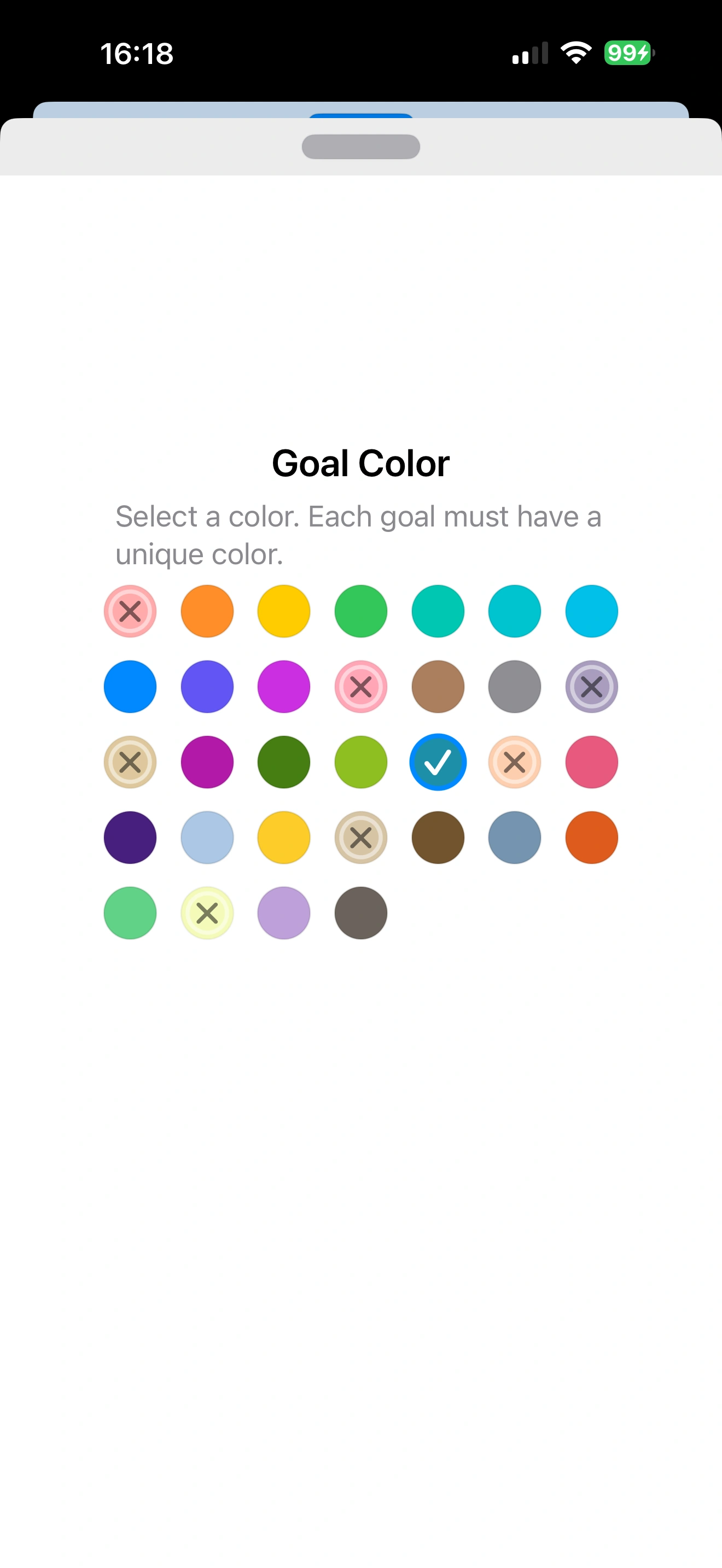722x1568 pixels.
Task: Select the light brown swatch beside gray
Action: (x=438, y=687)
